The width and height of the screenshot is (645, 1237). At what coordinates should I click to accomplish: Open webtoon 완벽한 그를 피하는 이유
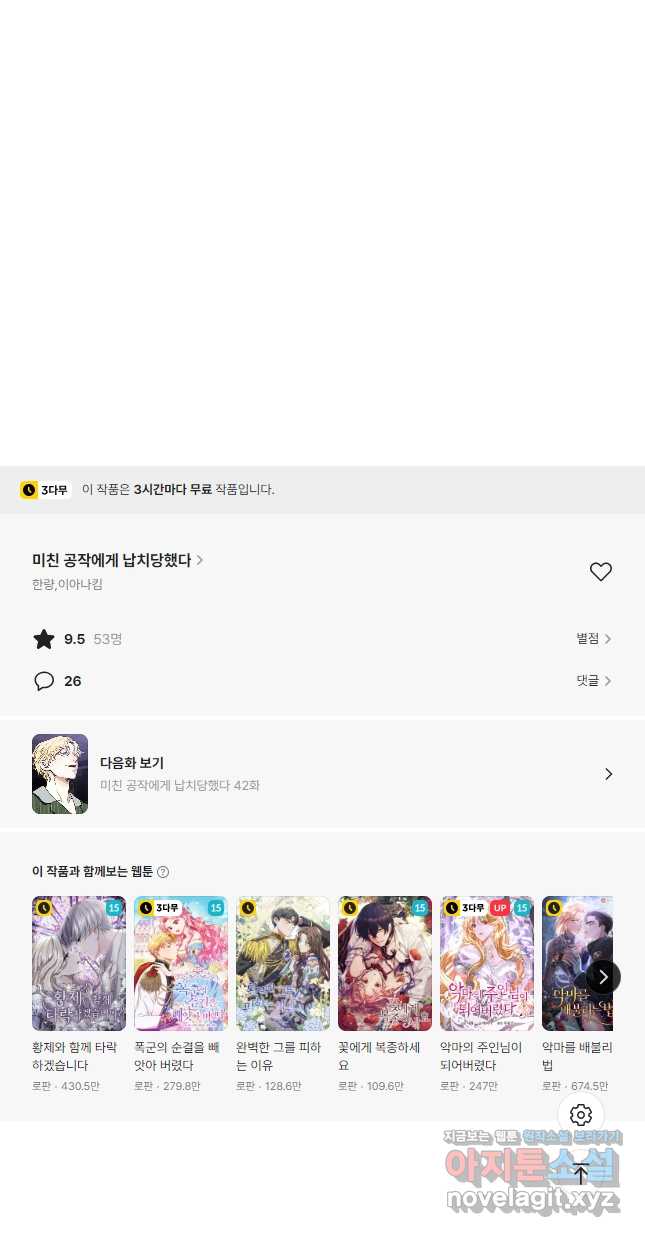click(283, 994)
